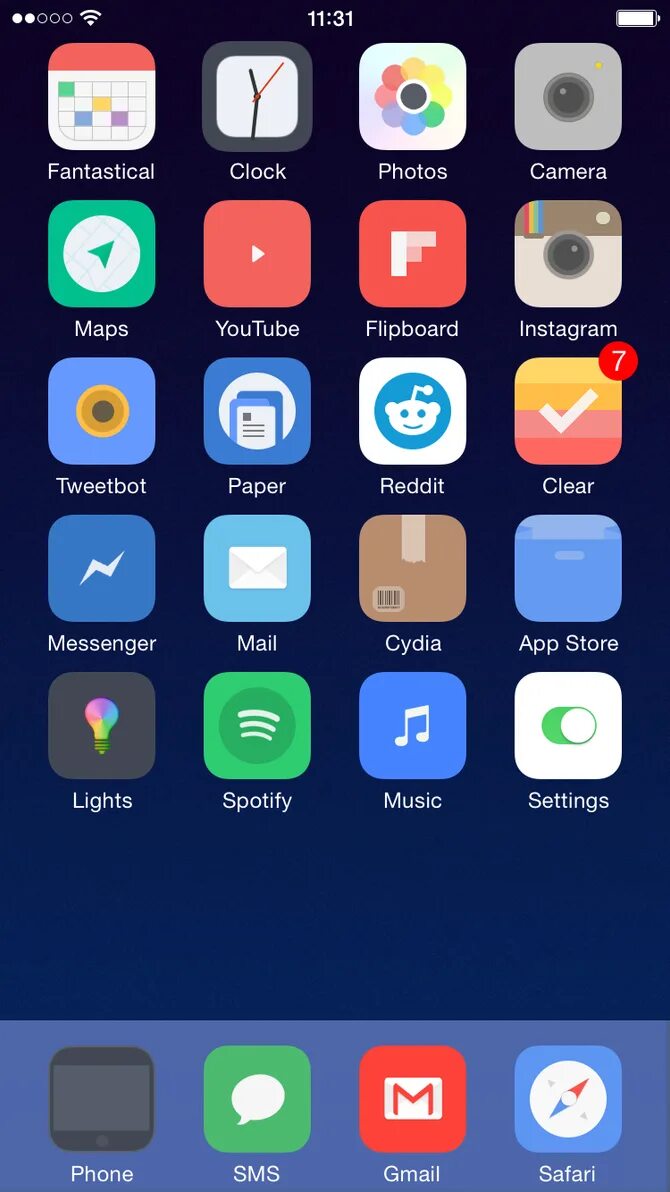Open Clear with 7 notifications
The height and width of the screenshot is (1192, 670).
(568, 411)
